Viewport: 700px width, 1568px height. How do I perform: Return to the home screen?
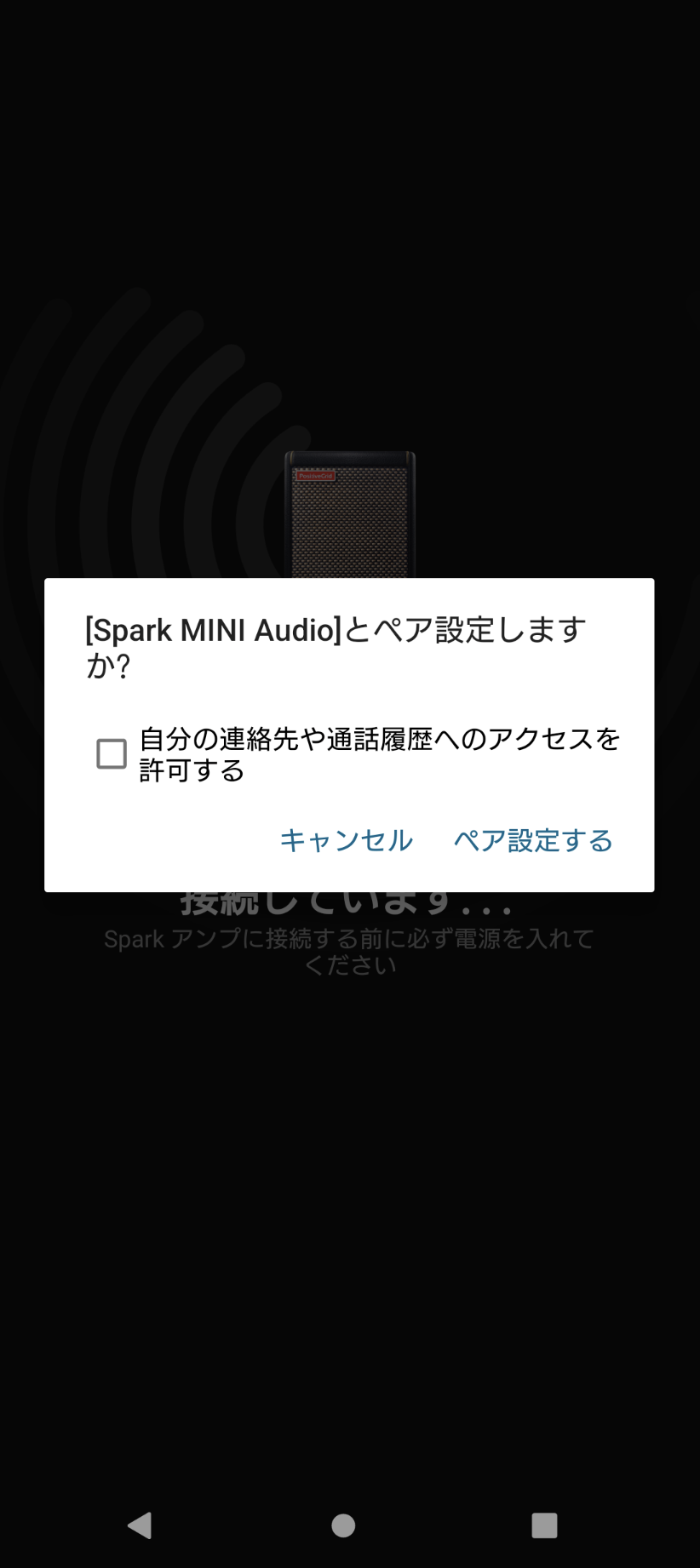pos(343,1525)
